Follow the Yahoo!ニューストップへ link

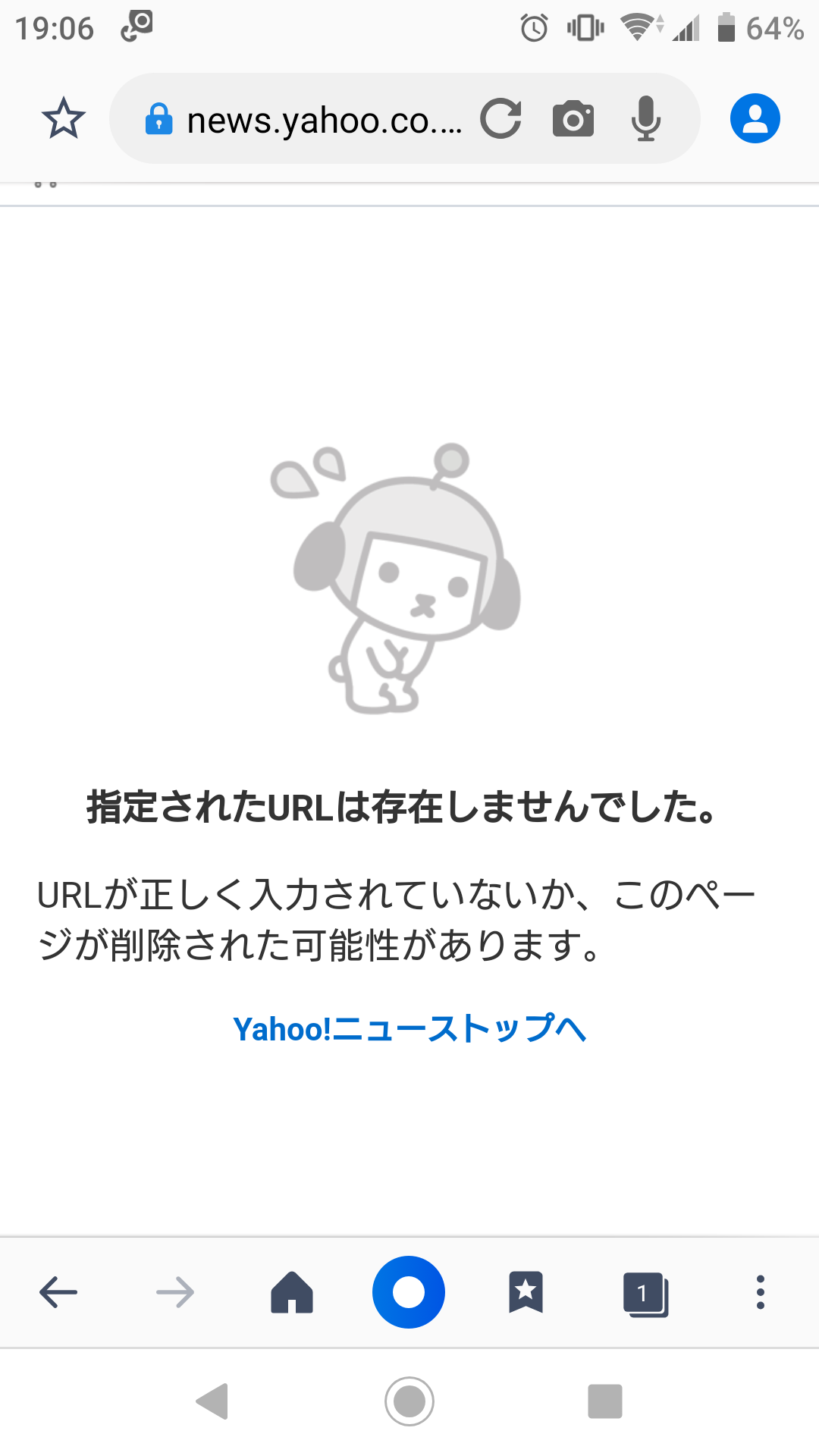(x=409, y=1029)
